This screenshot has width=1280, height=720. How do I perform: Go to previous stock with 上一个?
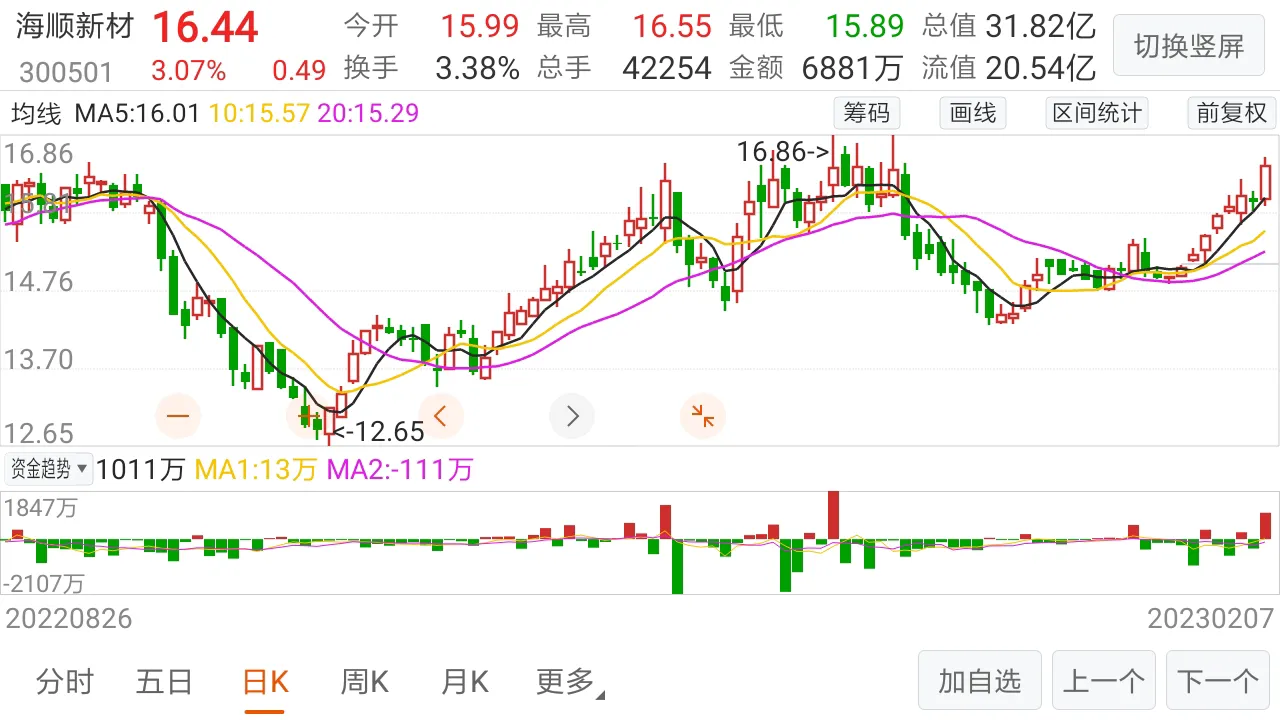tap(1103, 681)
